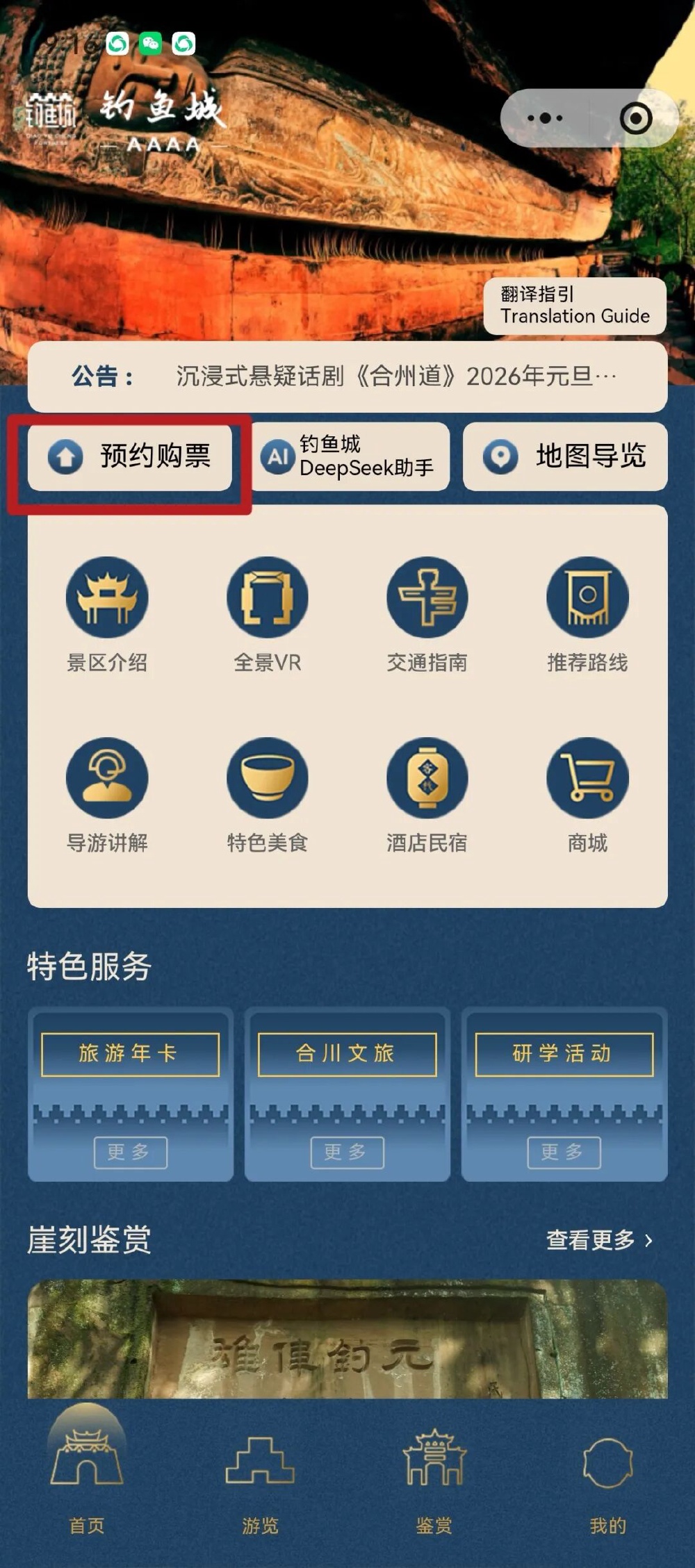Viewport: 695px width, 1568px height.
Task: Tap 更多 on the 合川文旅 card
Action: 347,1152
